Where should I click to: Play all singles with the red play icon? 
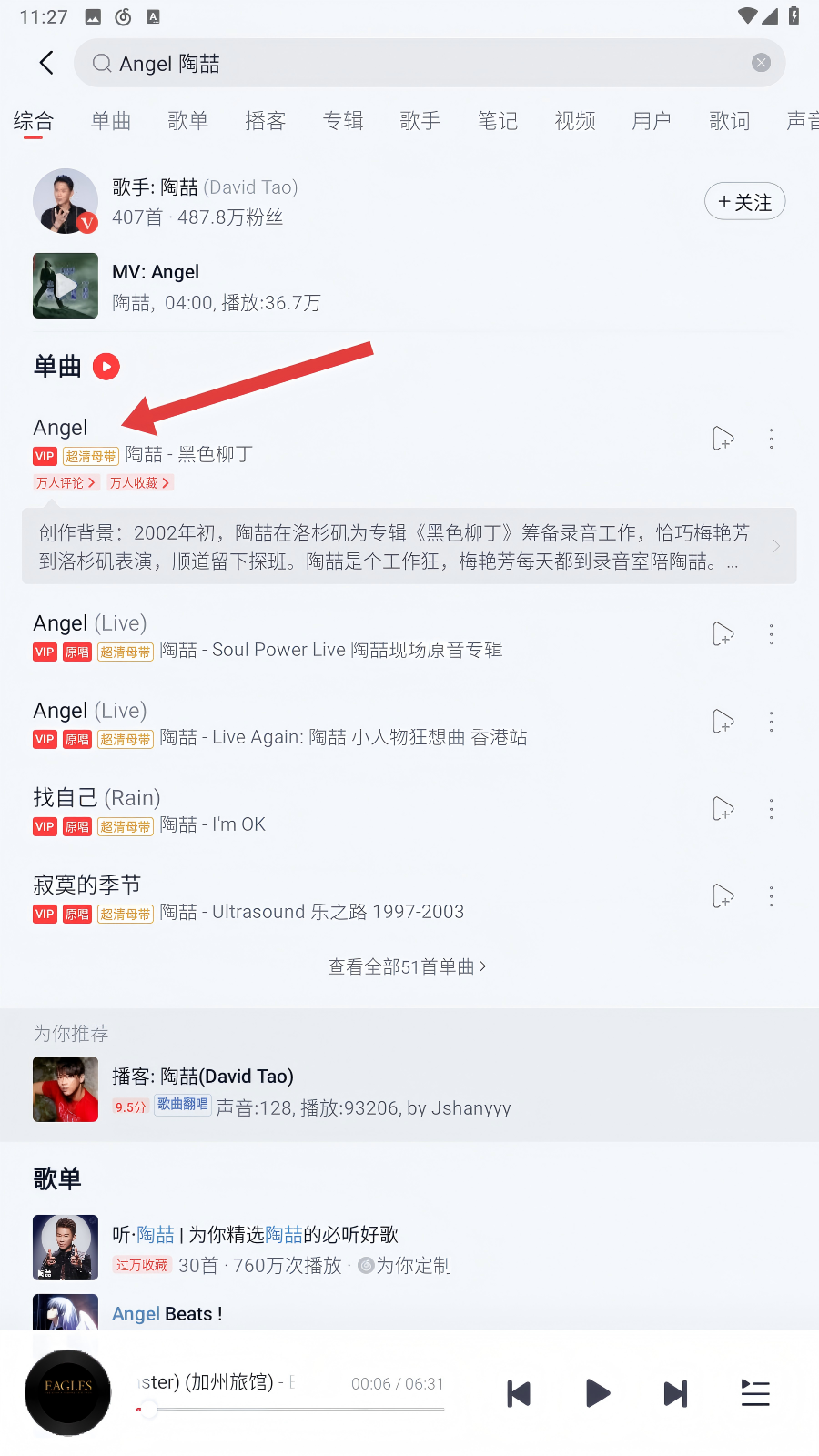click(106, 367)
